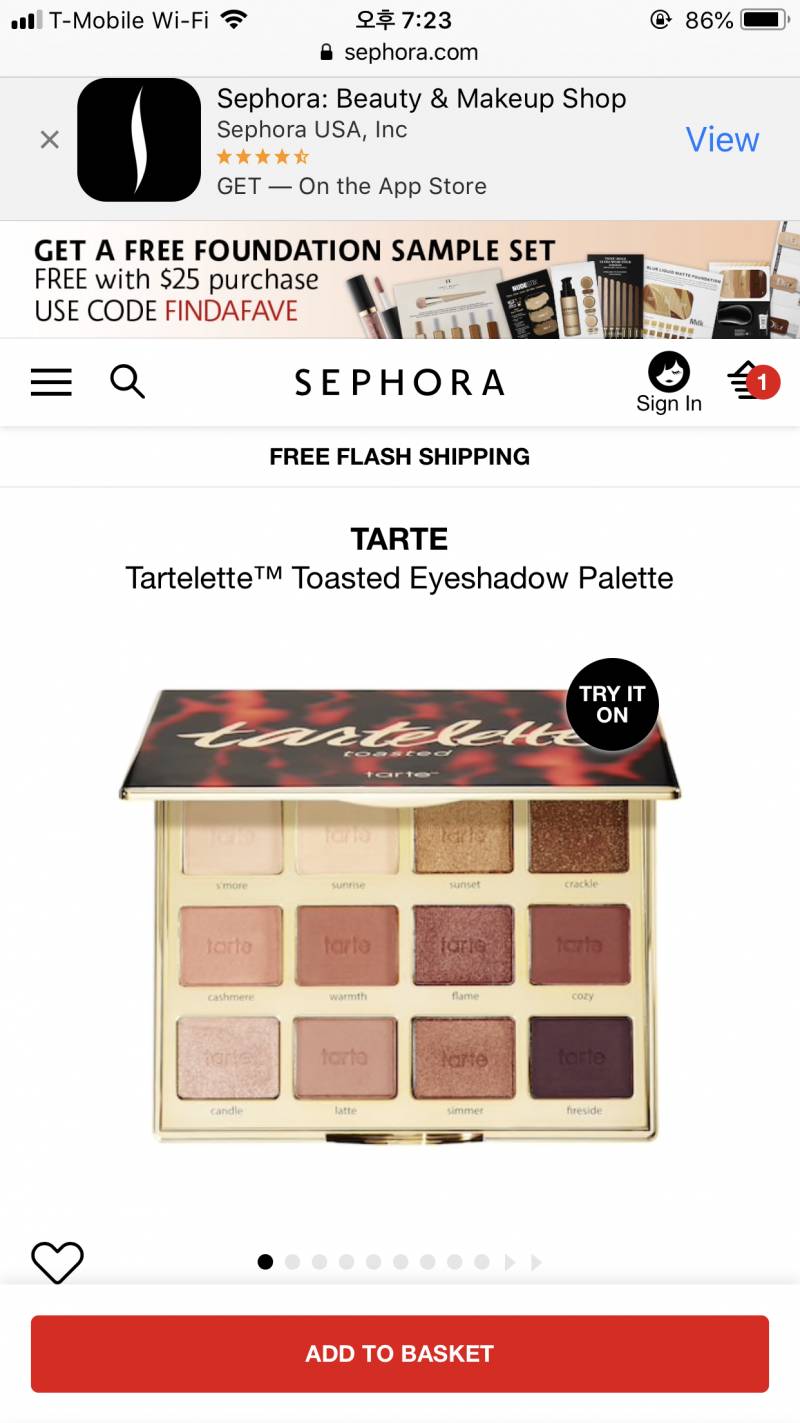Add to Basket
This screenshot has width=800, height=1423.
(x=400, y=1354)
